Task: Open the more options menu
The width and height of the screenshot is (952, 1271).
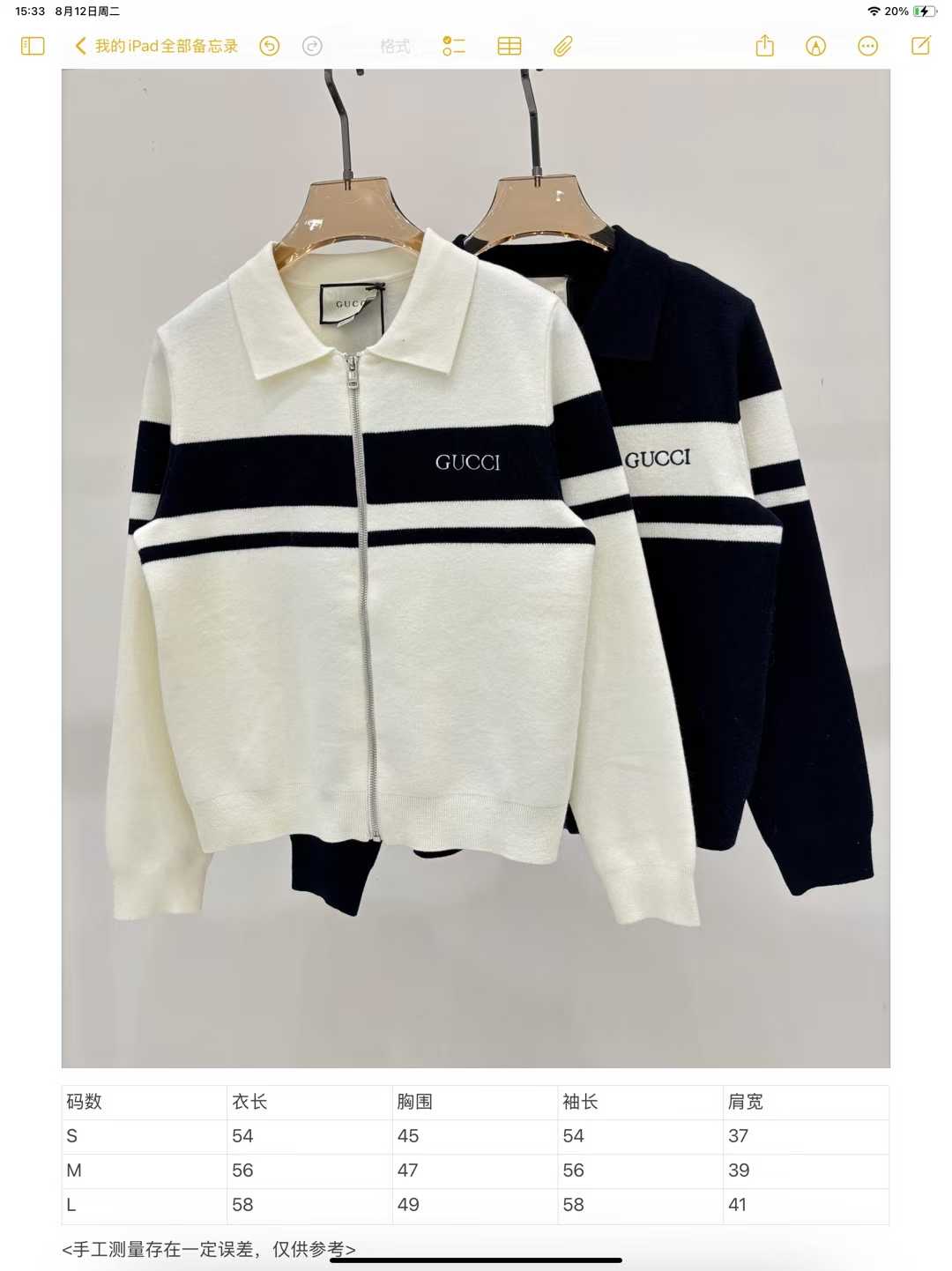Action: pyautogui.click(x=868, y=46)
